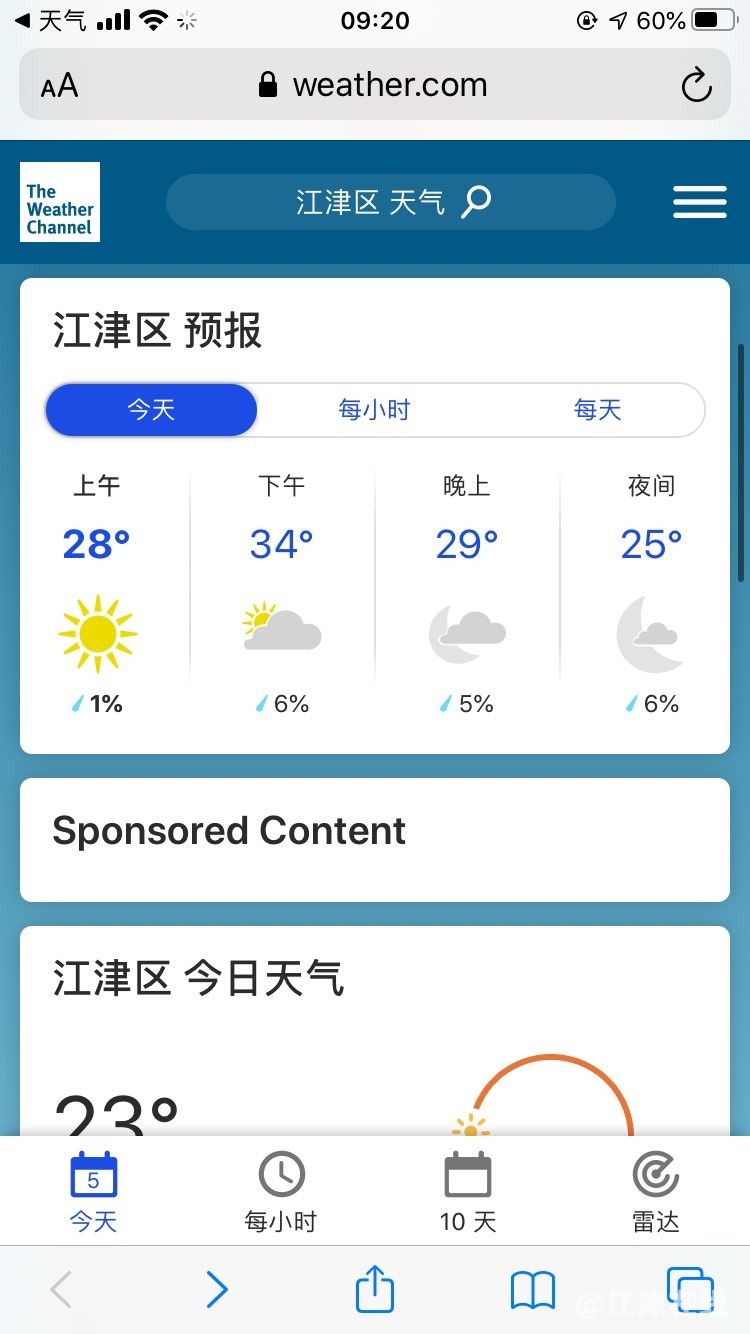This screenshot has height=1334, width=750.
Task: Open Safari bookmarks
Action: (533, 1290)
